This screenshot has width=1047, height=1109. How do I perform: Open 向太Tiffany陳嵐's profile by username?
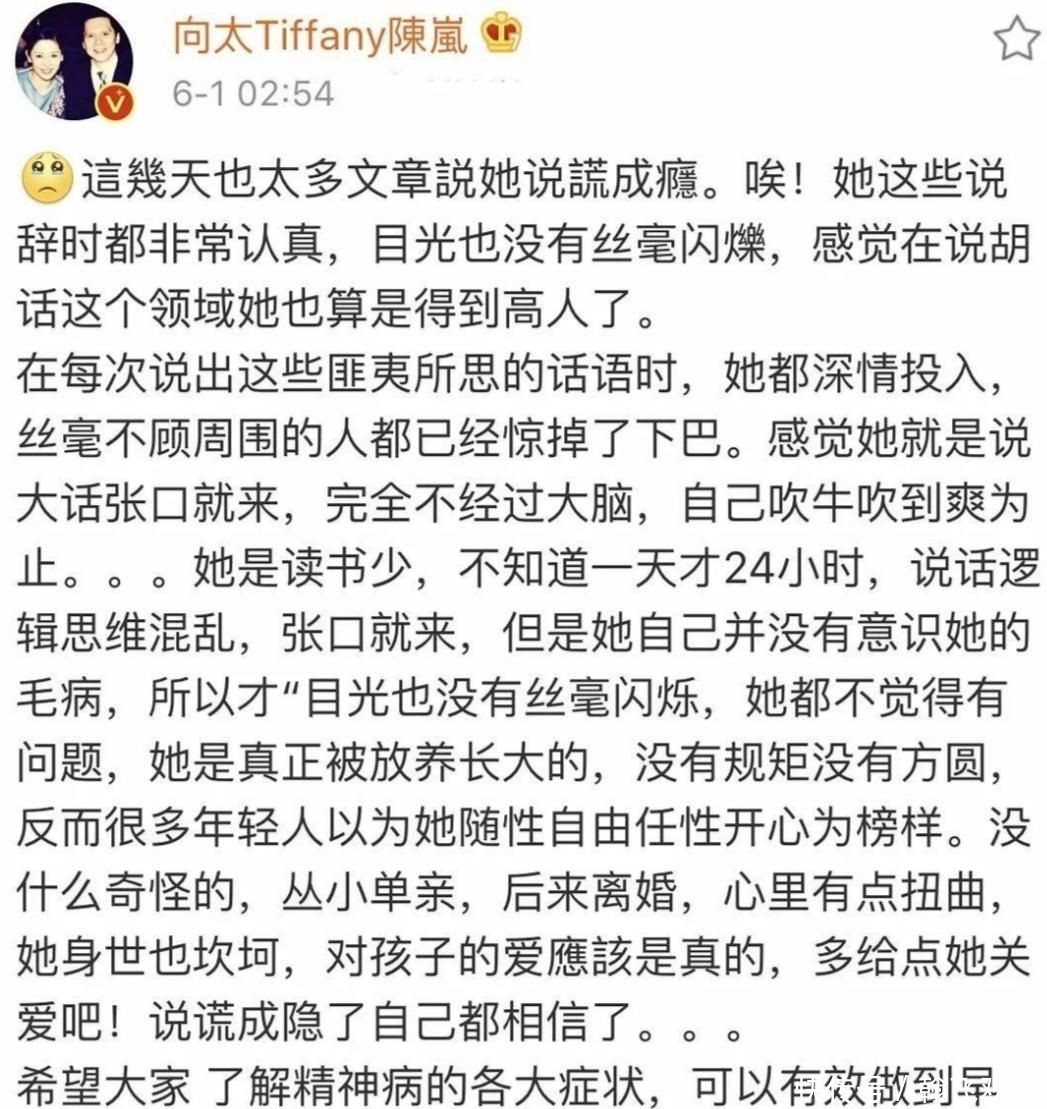(320, 35)
